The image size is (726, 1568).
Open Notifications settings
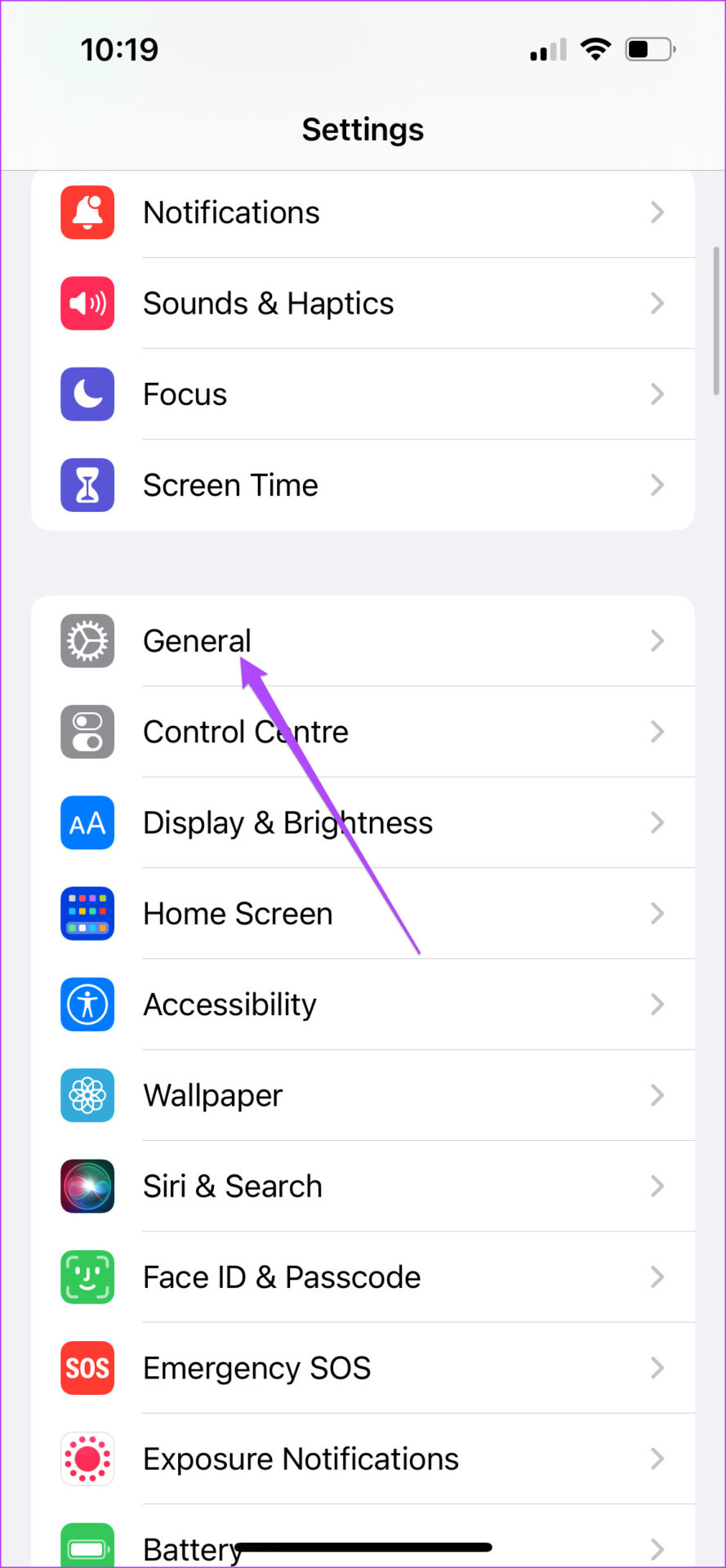(x=363, y=213)
